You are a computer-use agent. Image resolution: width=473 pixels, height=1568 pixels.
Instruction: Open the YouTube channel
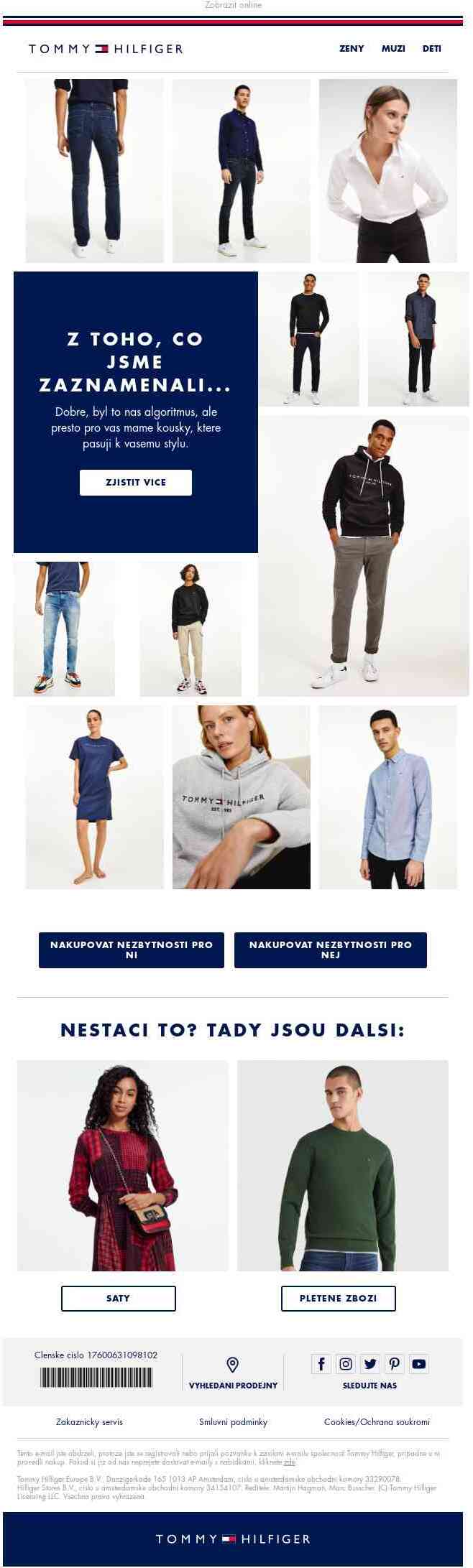(419, 1363)
